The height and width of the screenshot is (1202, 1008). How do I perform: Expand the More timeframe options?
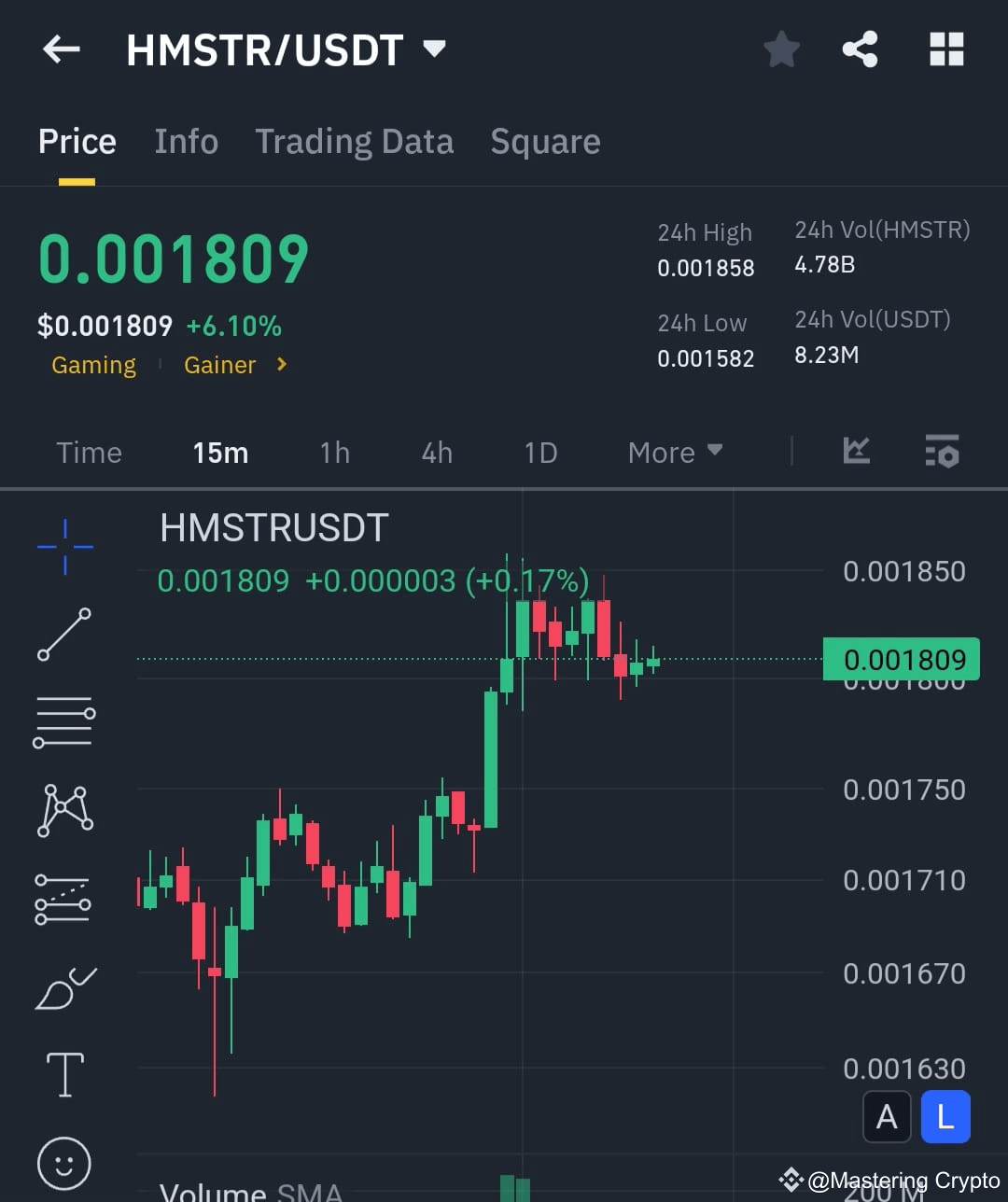coord(674,452)
